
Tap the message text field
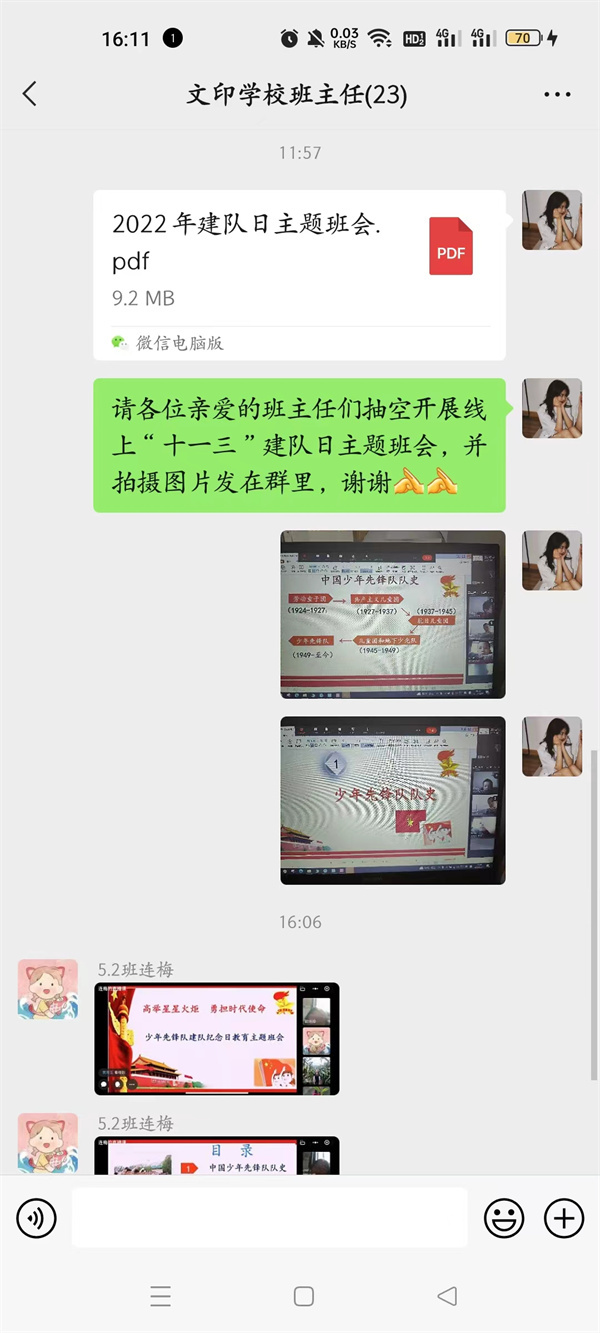click(x=269, y=1218)
